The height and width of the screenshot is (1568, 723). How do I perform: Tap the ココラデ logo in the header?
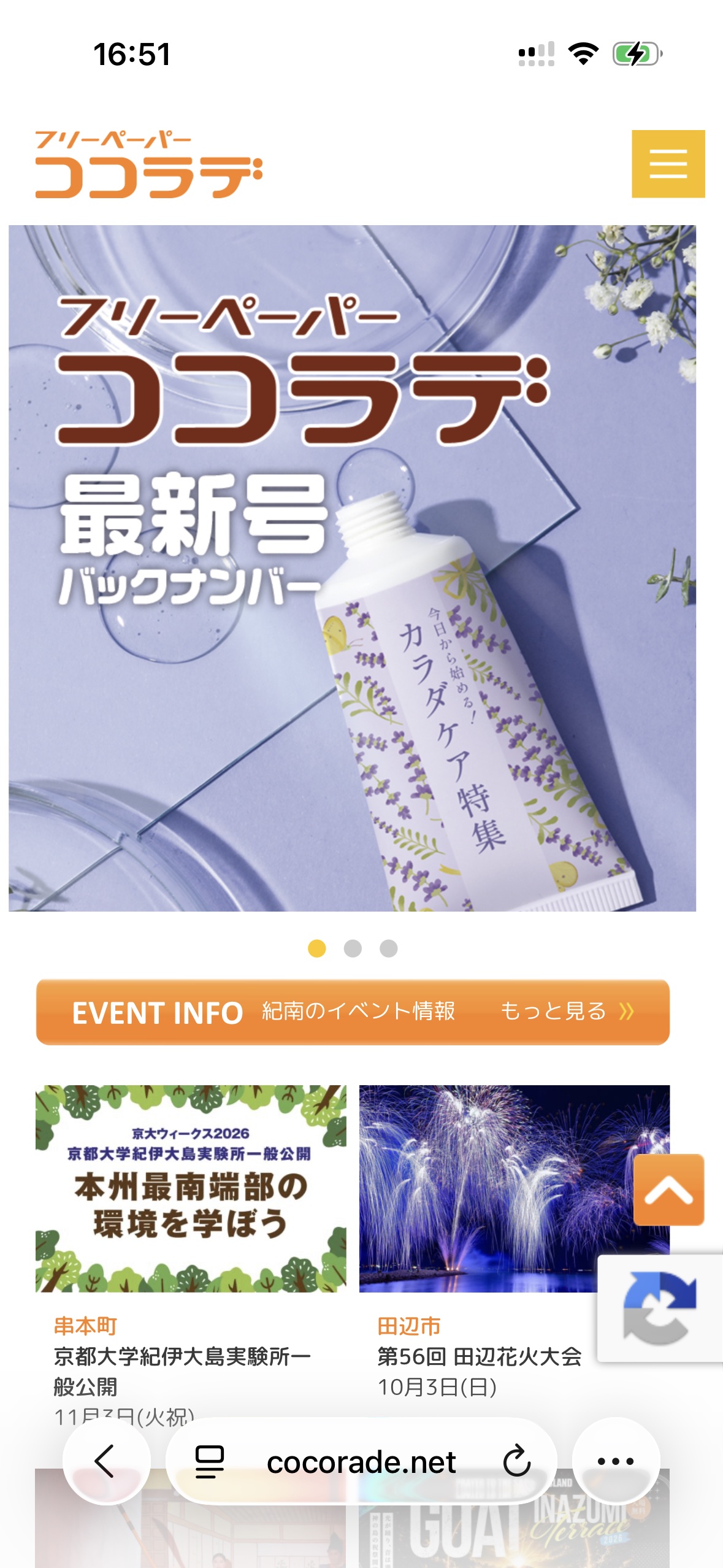(x=148, y=164)
